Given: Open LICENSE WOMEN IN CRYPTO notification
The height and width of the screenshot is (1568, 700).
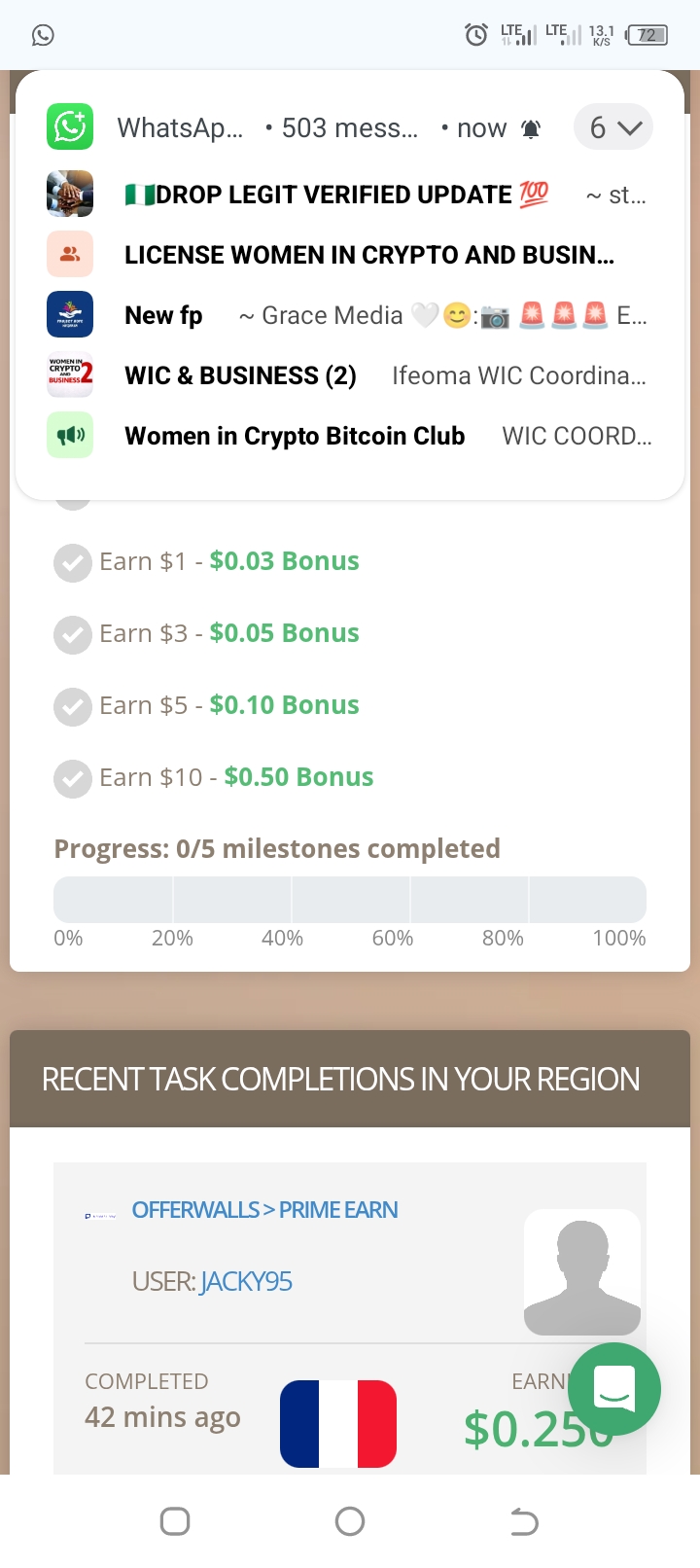Looking at the screenshot, I should [x=368, y=255].
